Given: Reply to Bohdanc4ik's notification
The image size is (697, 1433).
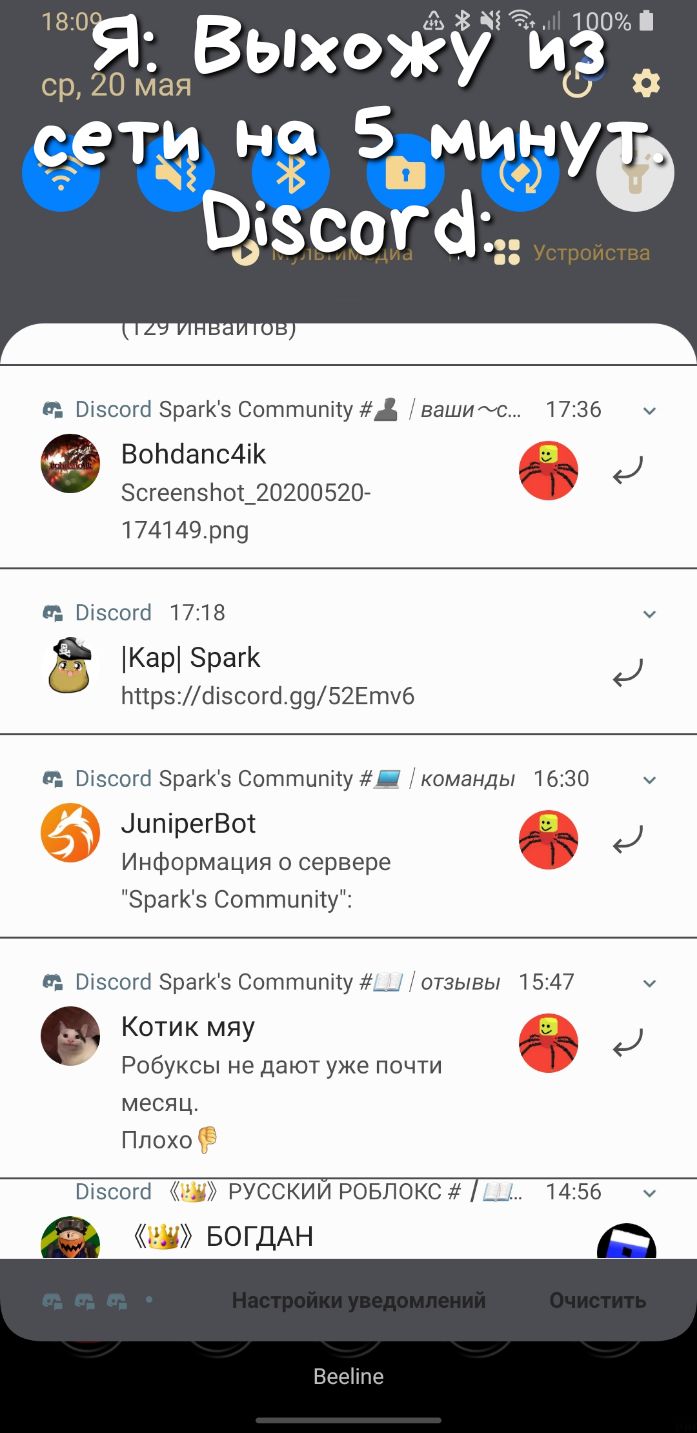Looking at the screenshot, I should coord(628,470).
